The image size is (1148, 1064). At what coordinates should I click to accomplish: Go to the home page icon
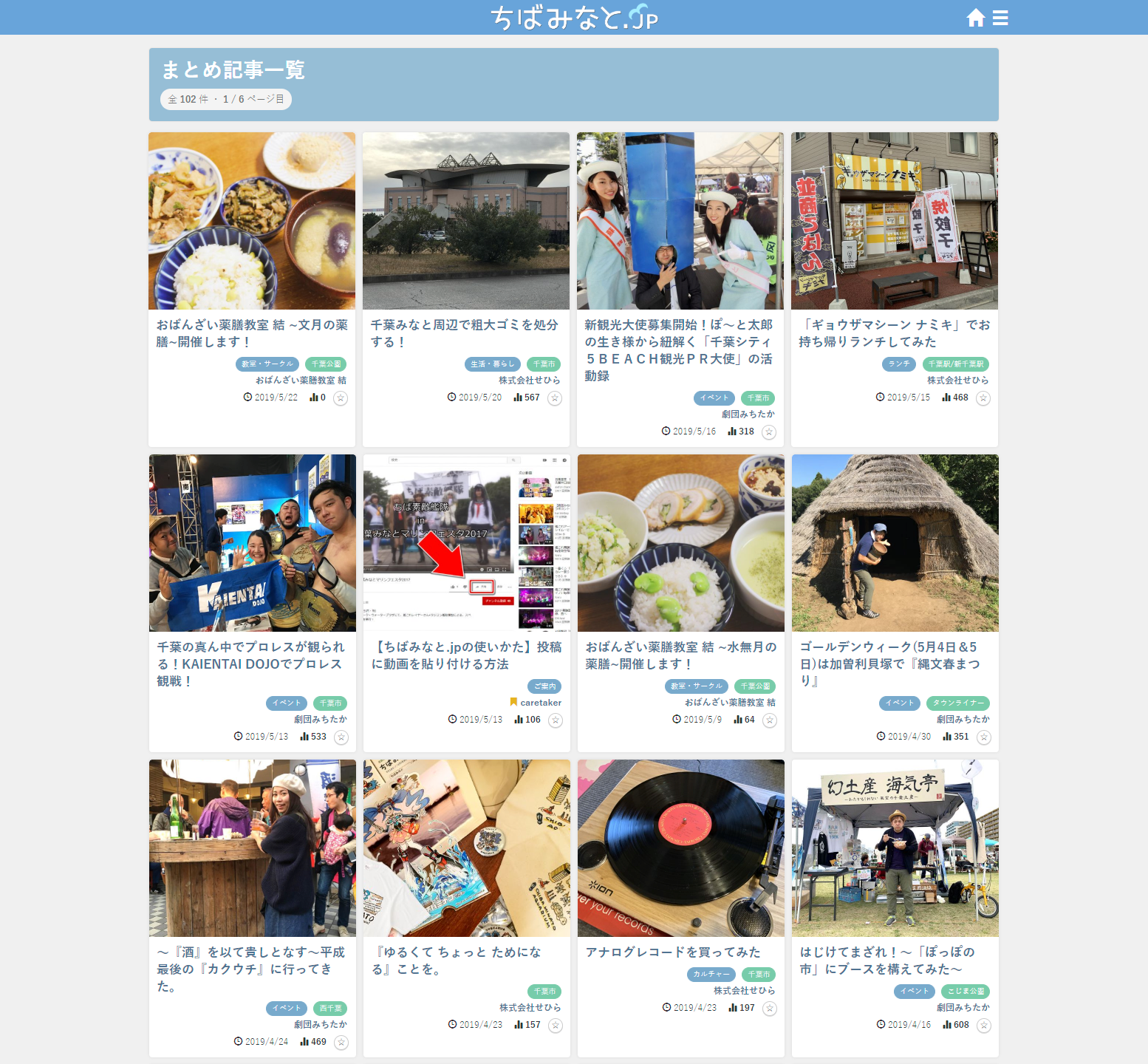[975, 18]
